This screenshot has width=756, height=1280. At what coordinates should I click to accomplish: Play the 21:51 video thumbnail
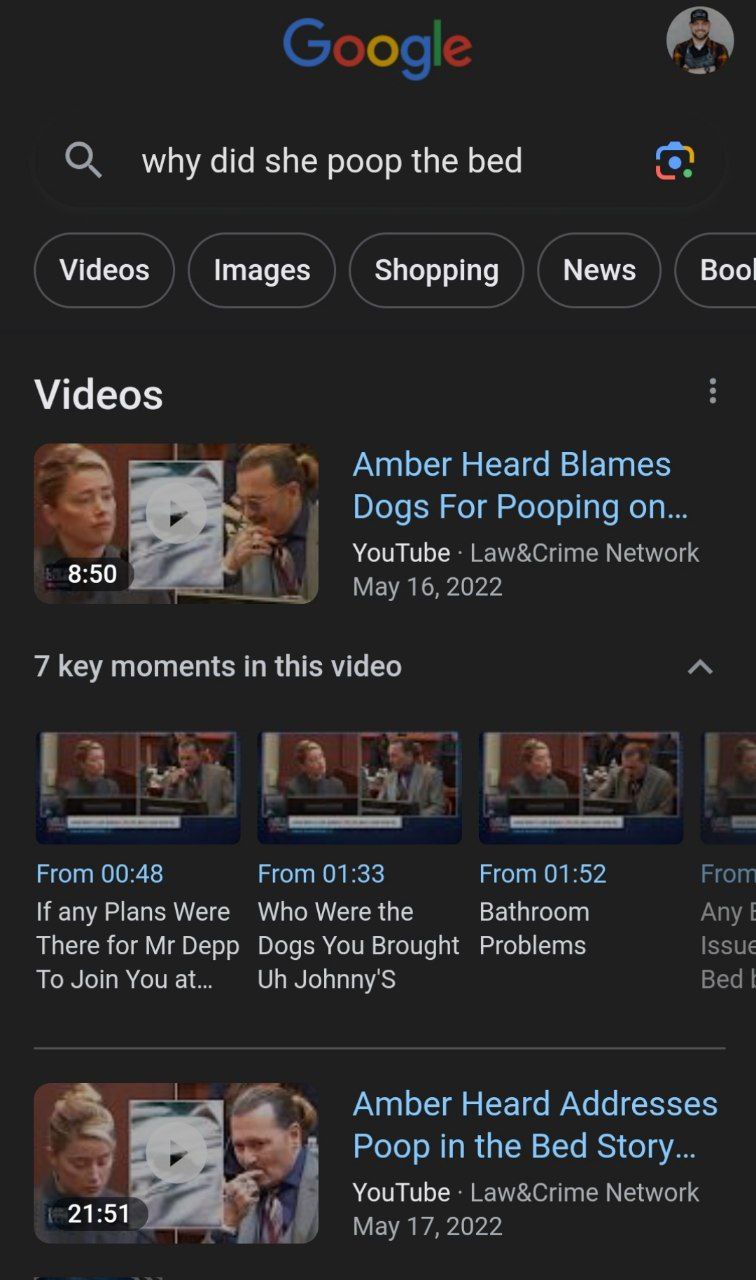176,1163
